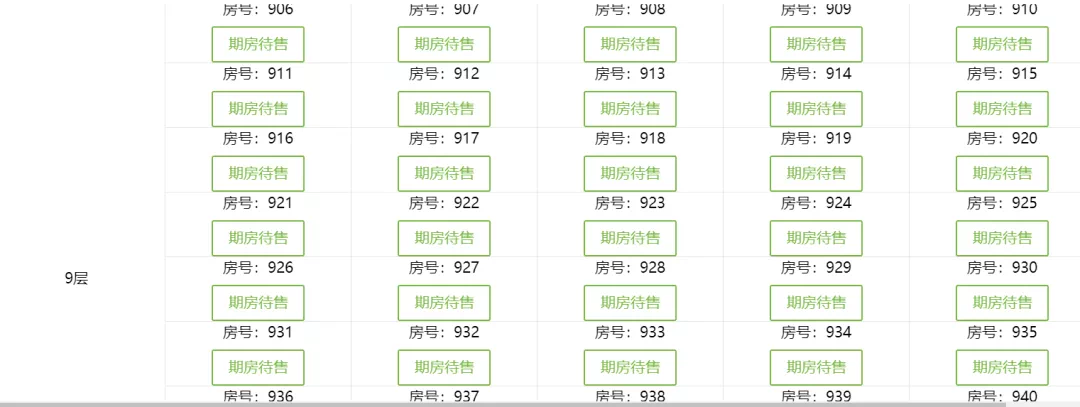The image size is (1080, 407).
Task: View room 921 via its 期房待售 button
Action: pyautogui.click(x=258, y=238)
